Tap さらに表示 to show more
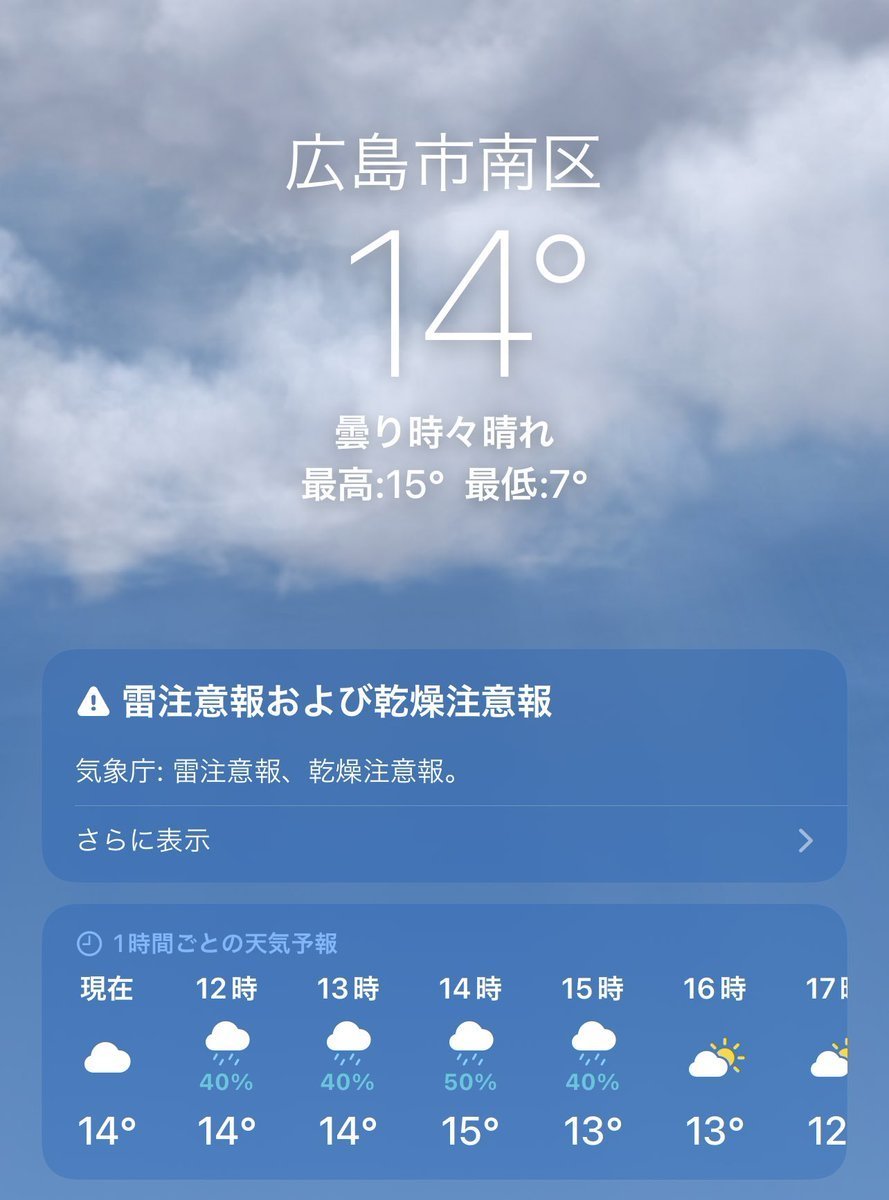 144,840
